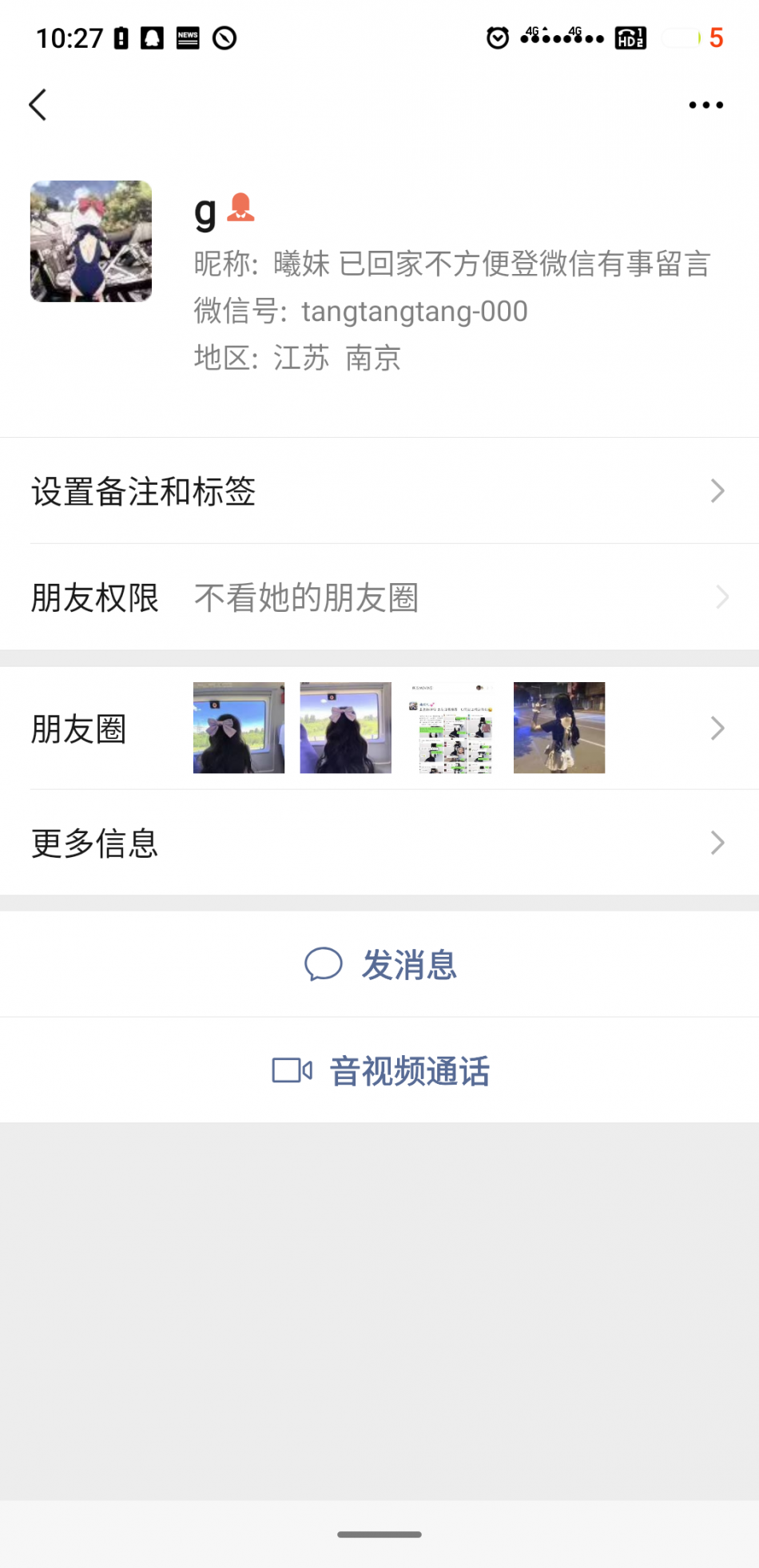759x1568 pixels.
Task: Tap 发消息 to send a message
Action: 380,965
